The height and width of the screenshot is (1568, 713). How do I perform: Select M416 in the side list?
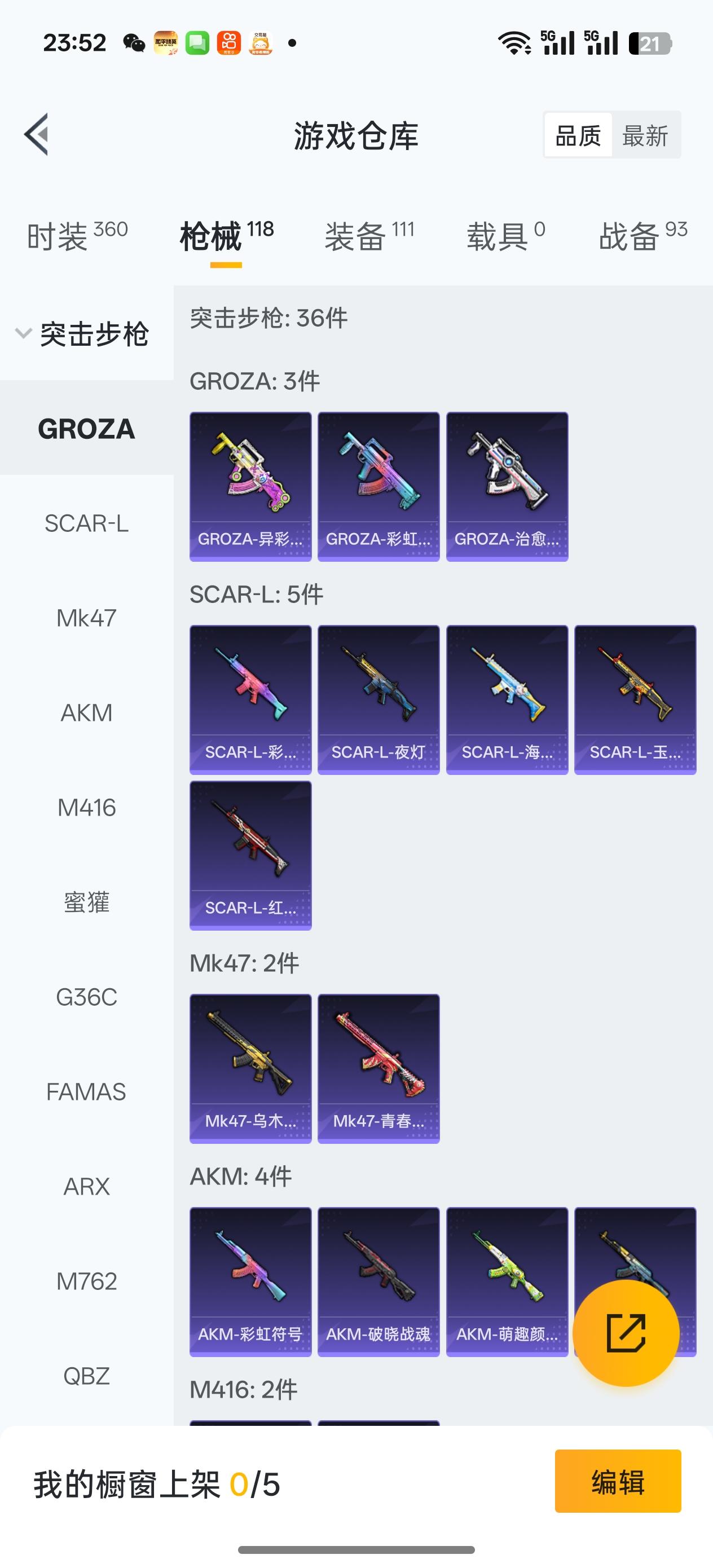click(x=86, y=808)
